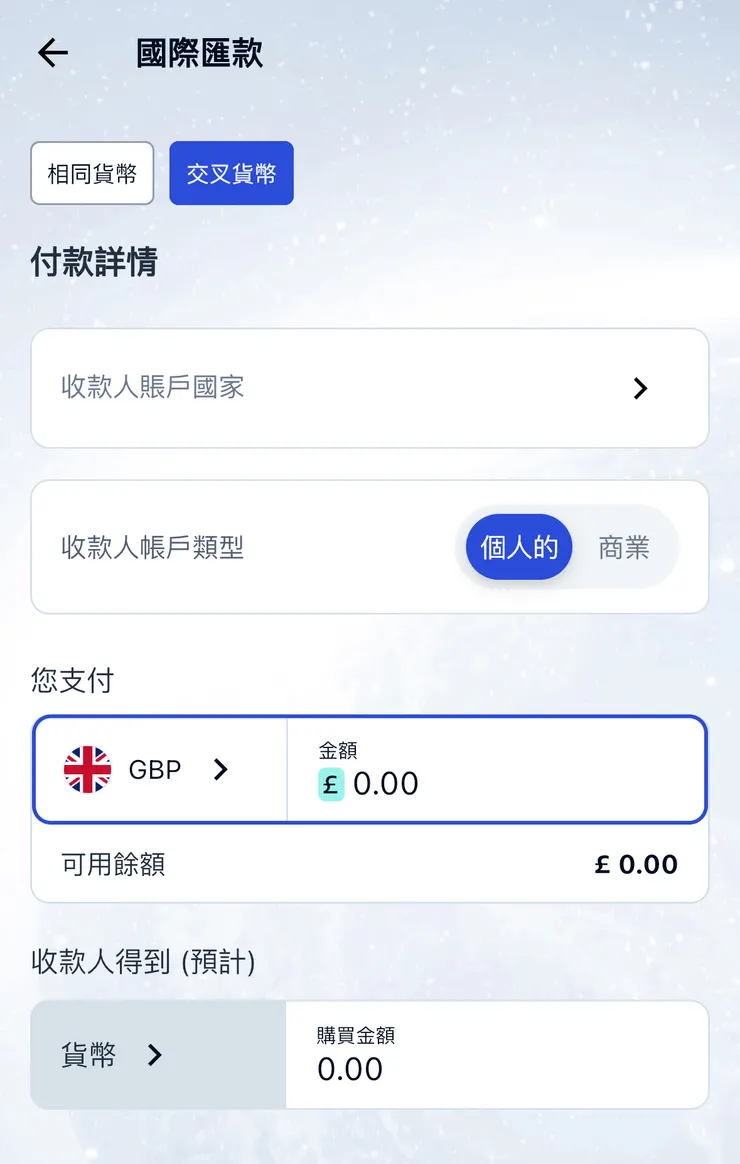The image size is (740, 1164).
Task: Tap the back arrow to exit remittance
Action: [x=52, y=53]
